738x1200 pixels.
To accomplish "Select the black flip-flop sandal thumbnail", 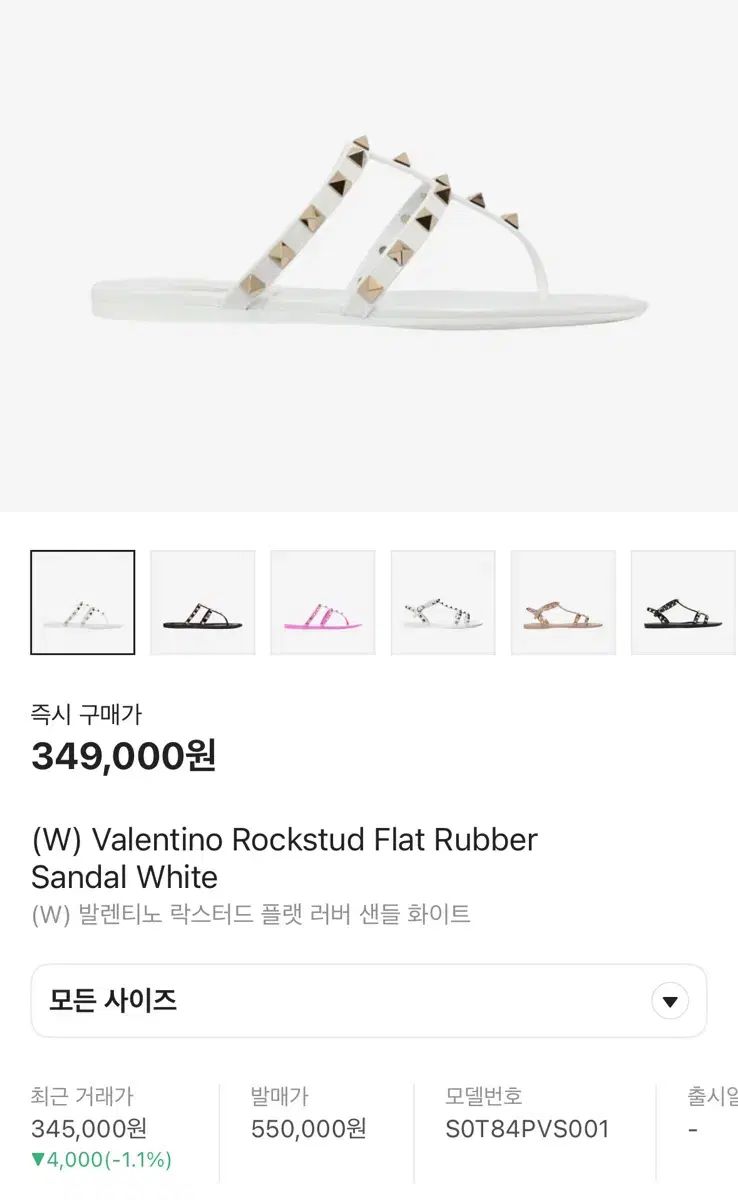I will 203,603.
